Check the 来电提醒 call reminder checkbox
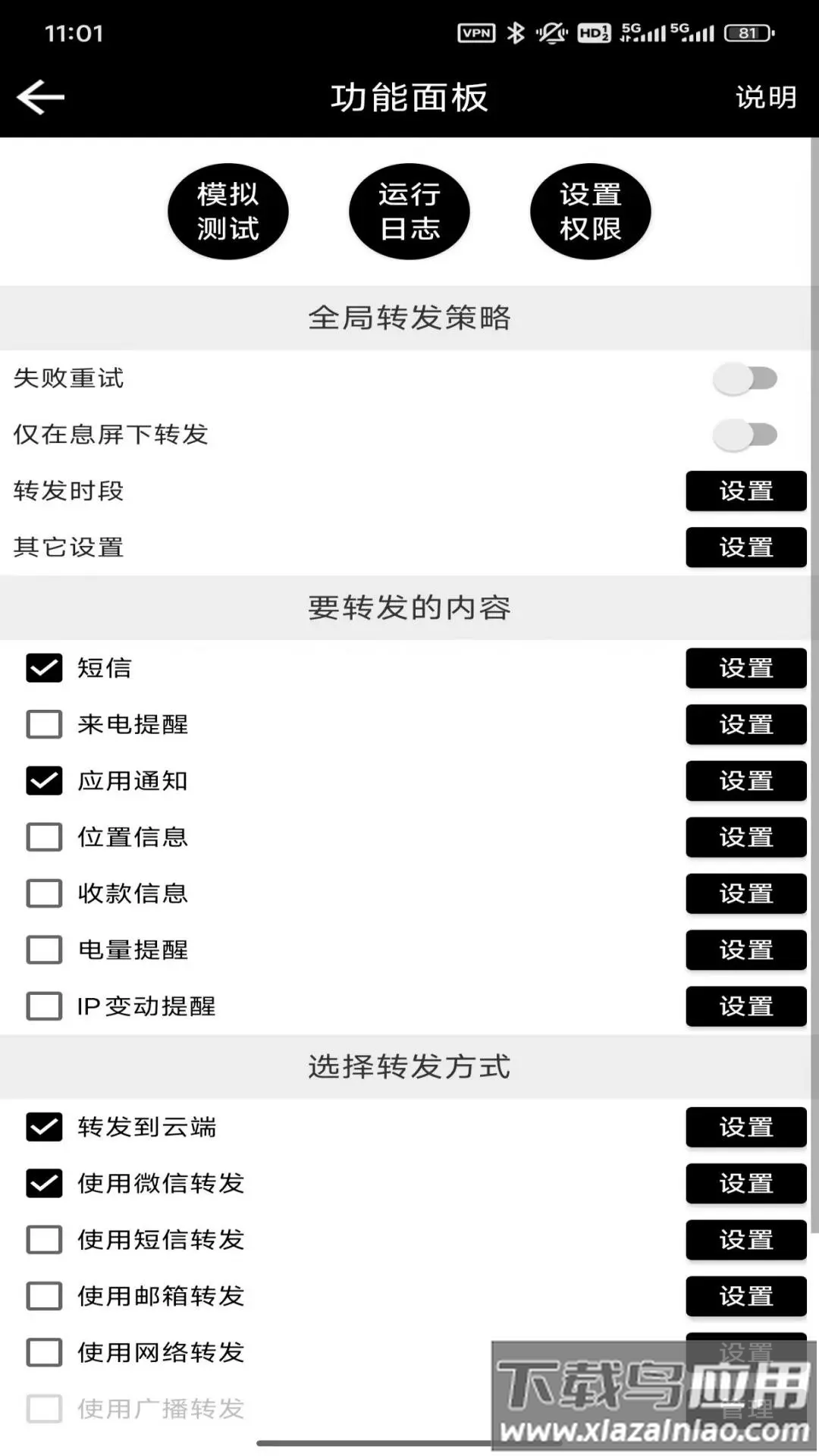This screenshot has width=819, height=1456. 43,724
